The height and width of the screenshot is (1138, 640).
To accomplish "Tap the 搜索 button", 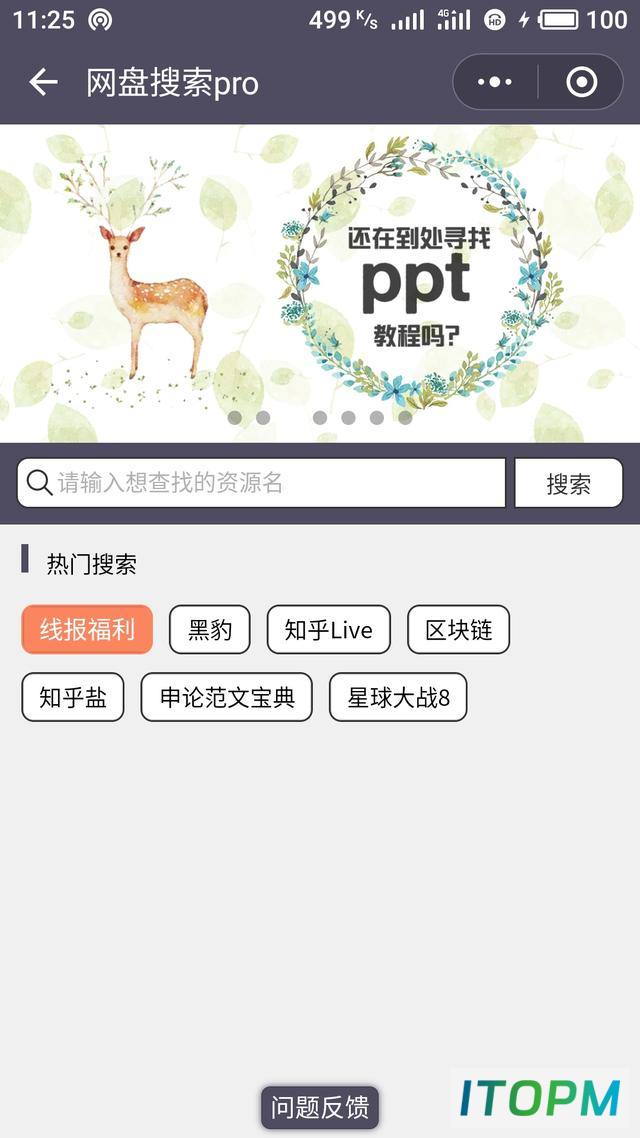I will pyautogui.click(x=569, y=483).
